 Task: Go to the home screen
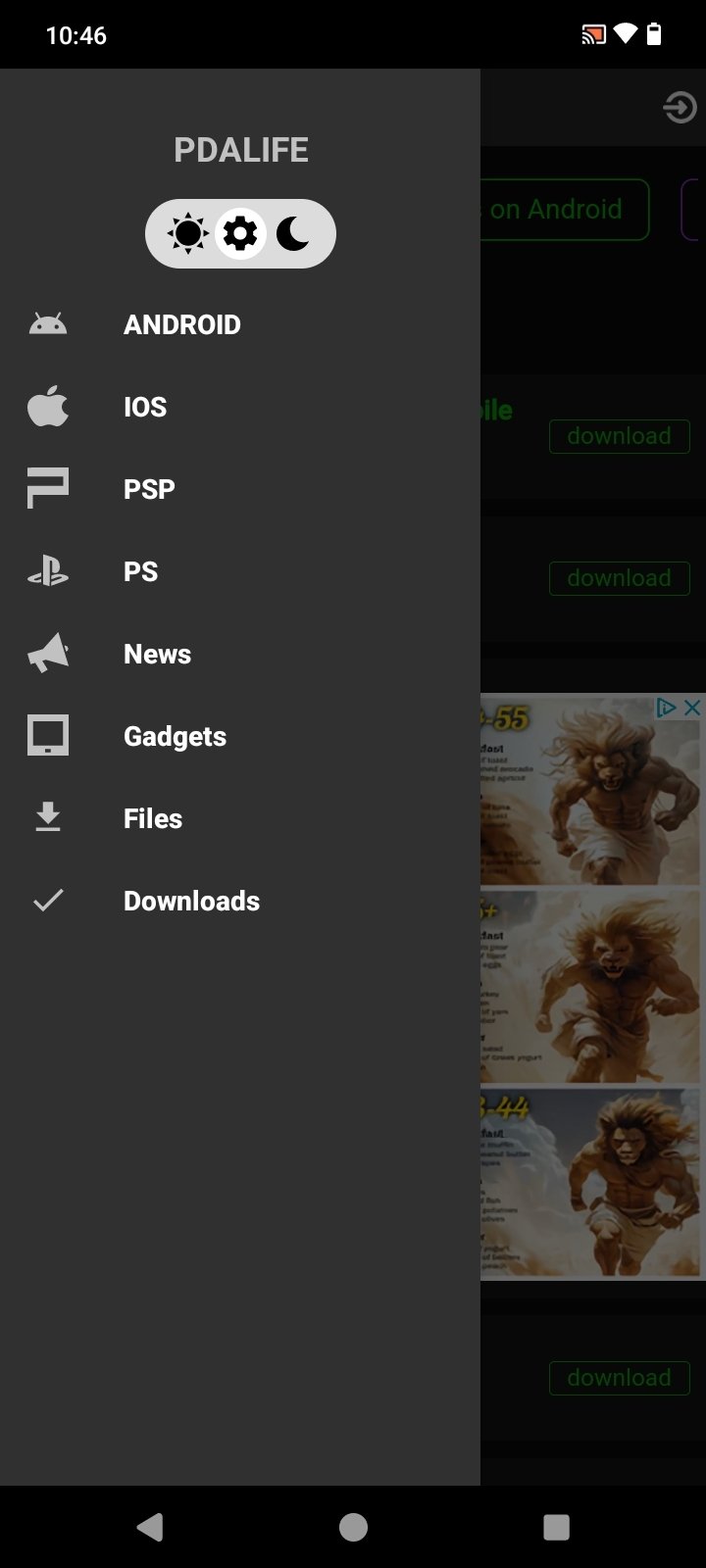353,1527
